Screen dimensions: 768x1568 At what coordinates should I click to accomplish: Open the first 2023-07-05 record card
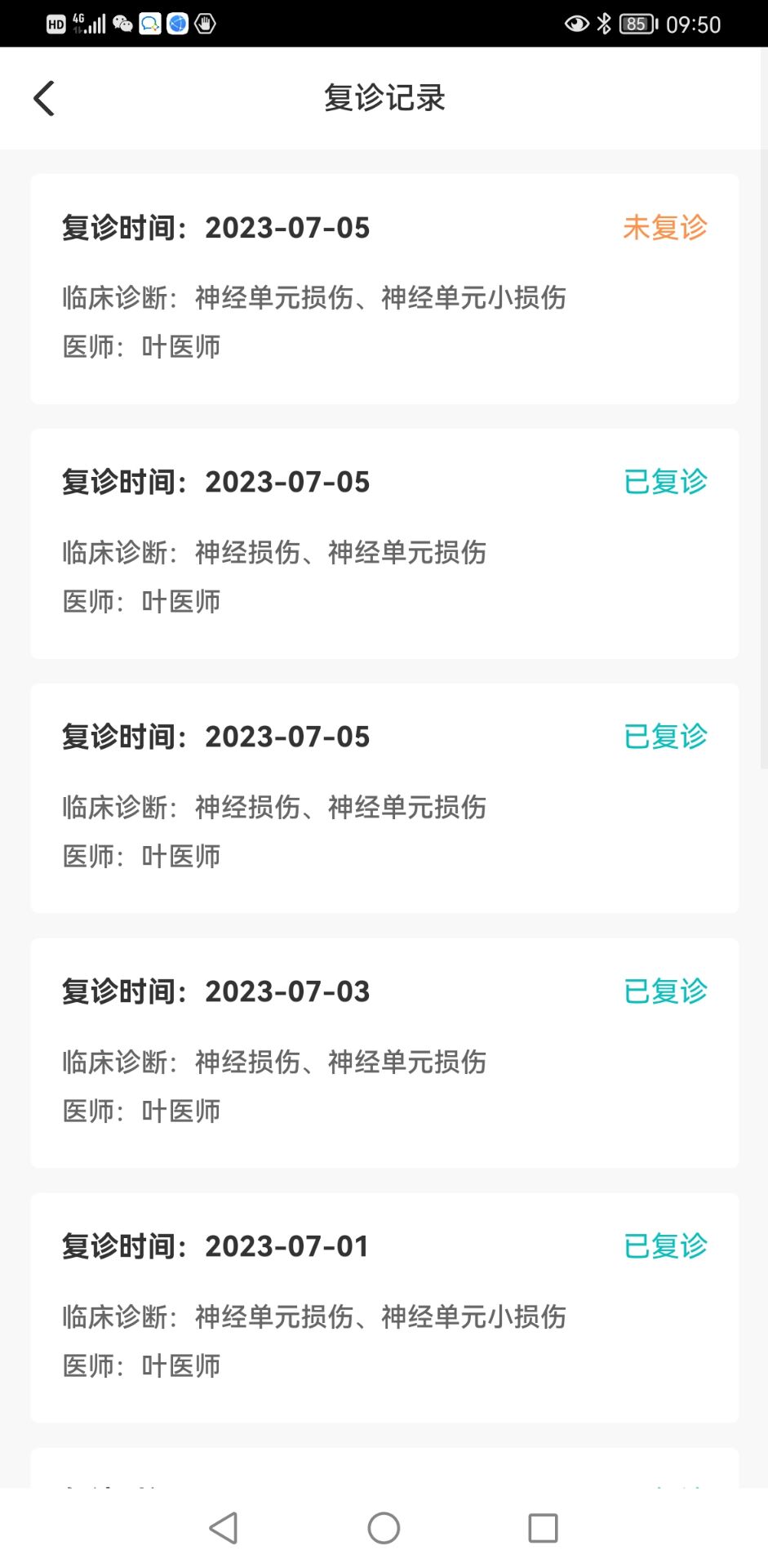tap(384, 287)
